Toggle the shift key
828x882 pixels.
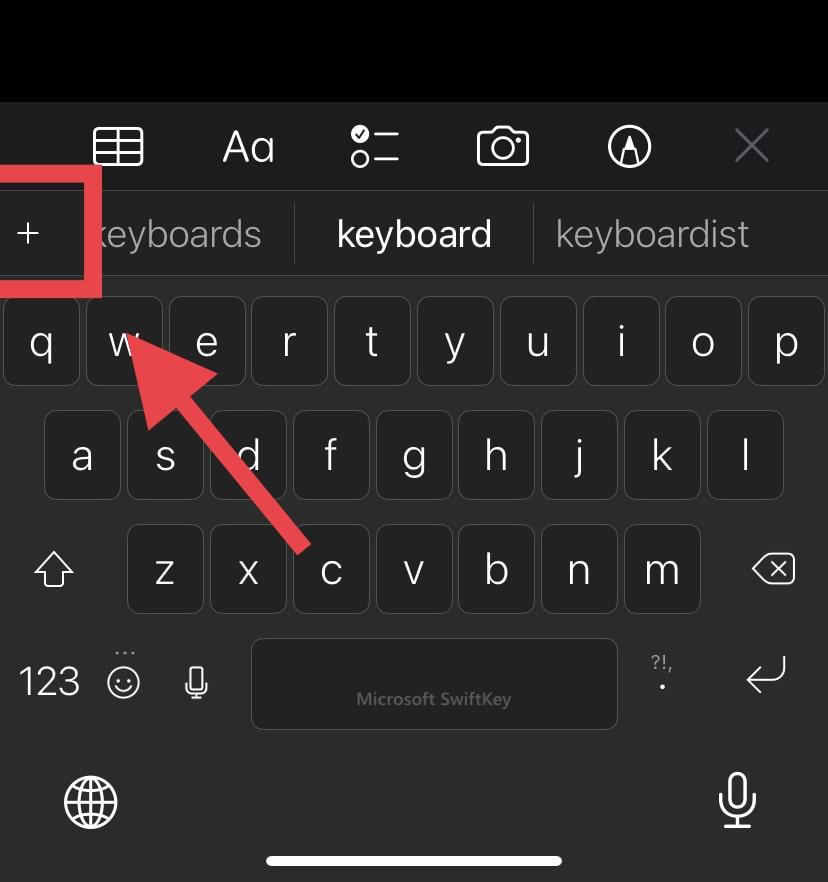point(54,570)
